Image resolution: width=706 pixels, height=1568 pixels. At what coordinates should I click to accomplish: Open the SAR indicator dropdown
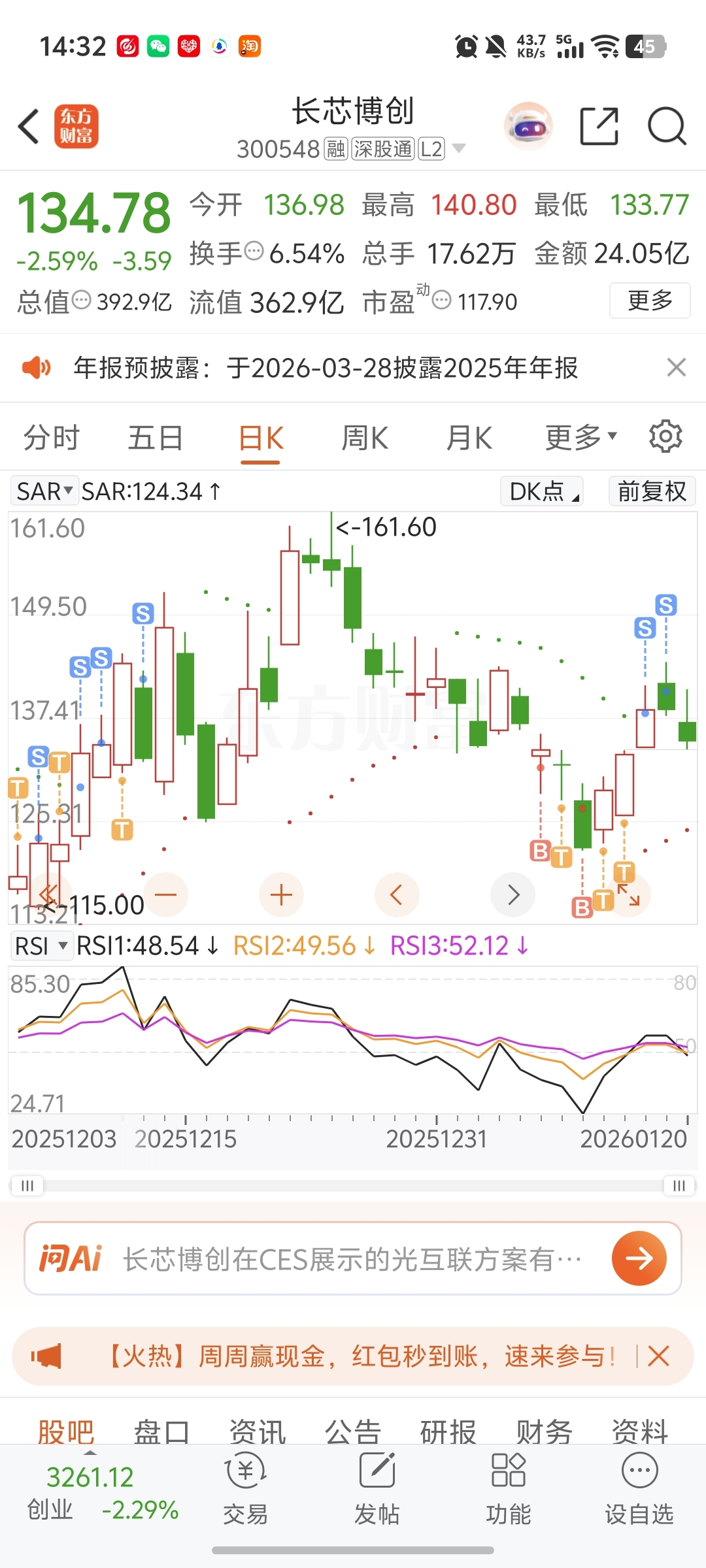click(44, 491)
